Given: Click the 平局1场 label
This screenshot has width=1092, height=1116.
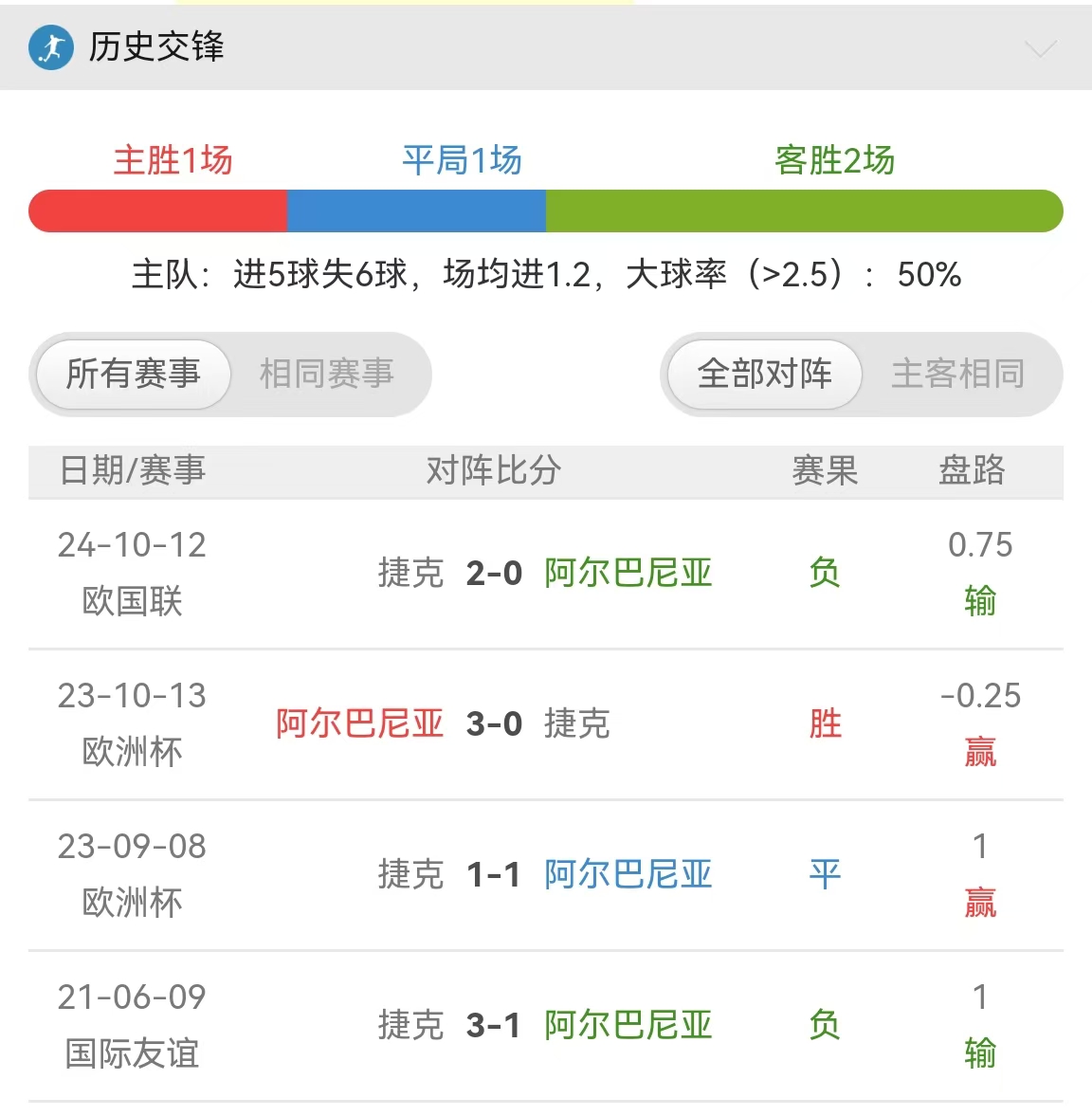Looking at the screenshot, I should click(462, 161).
